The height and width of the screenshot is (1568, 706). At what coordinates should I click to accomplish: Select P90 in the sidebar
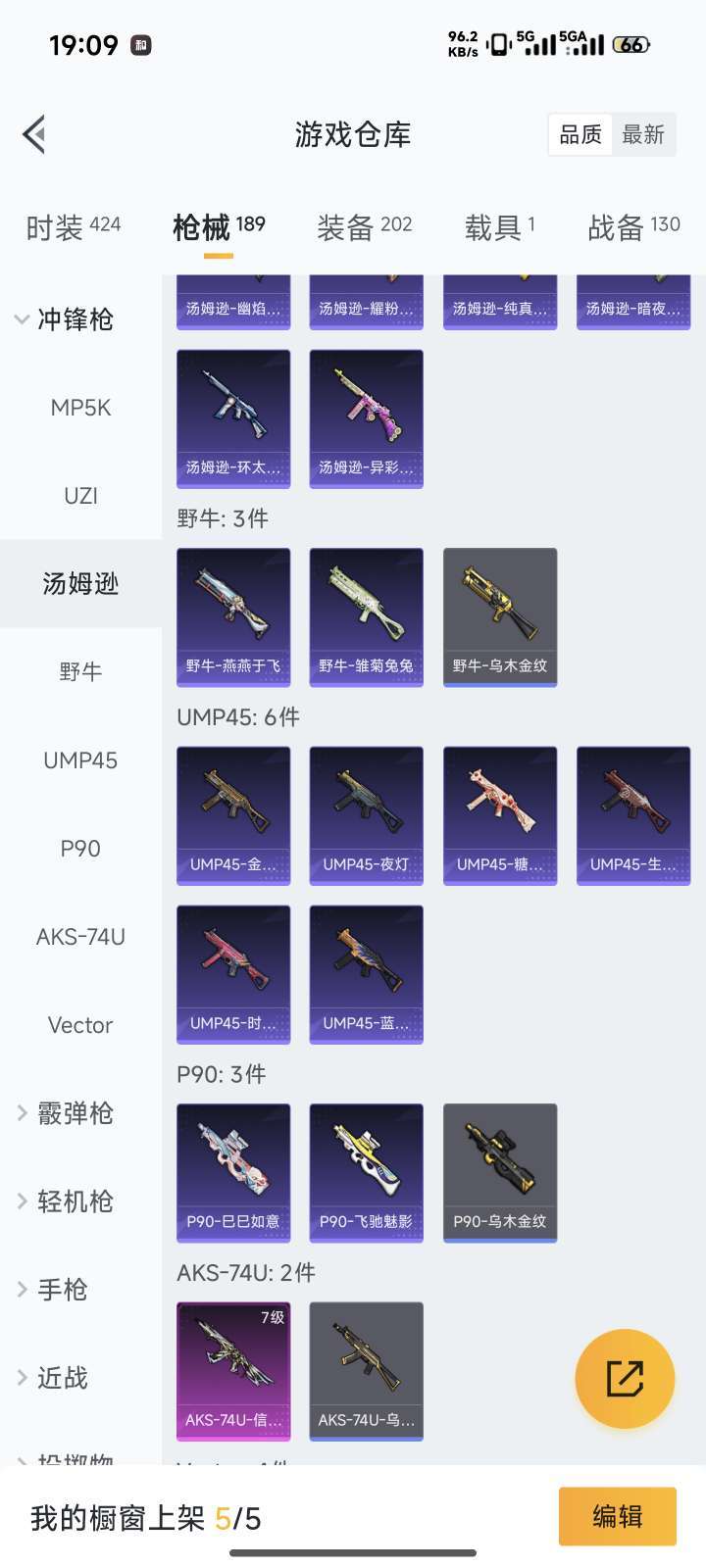pos(80,849)
